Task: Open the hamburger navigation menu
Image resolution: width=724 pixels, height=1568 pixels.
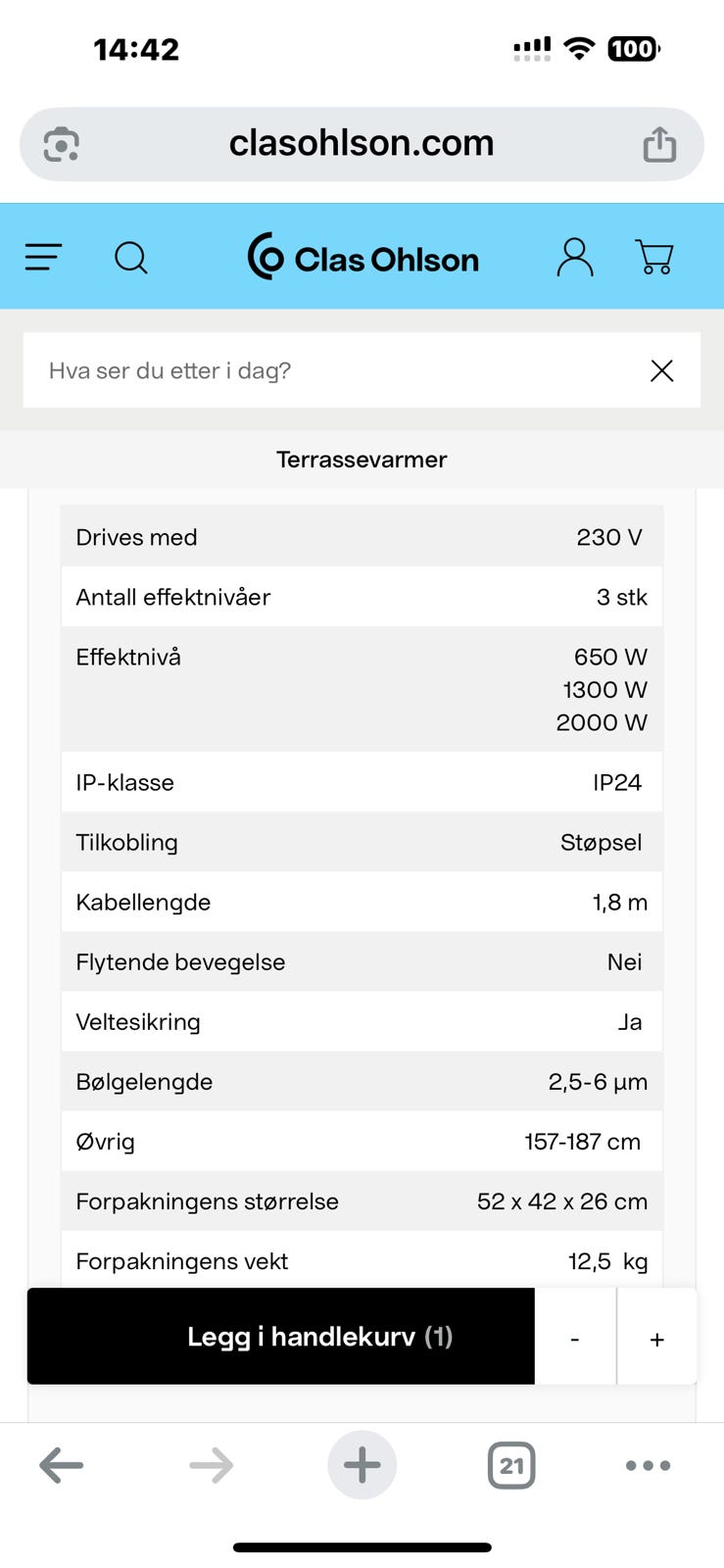Action: pyautogui.click(x=43, y=257)
